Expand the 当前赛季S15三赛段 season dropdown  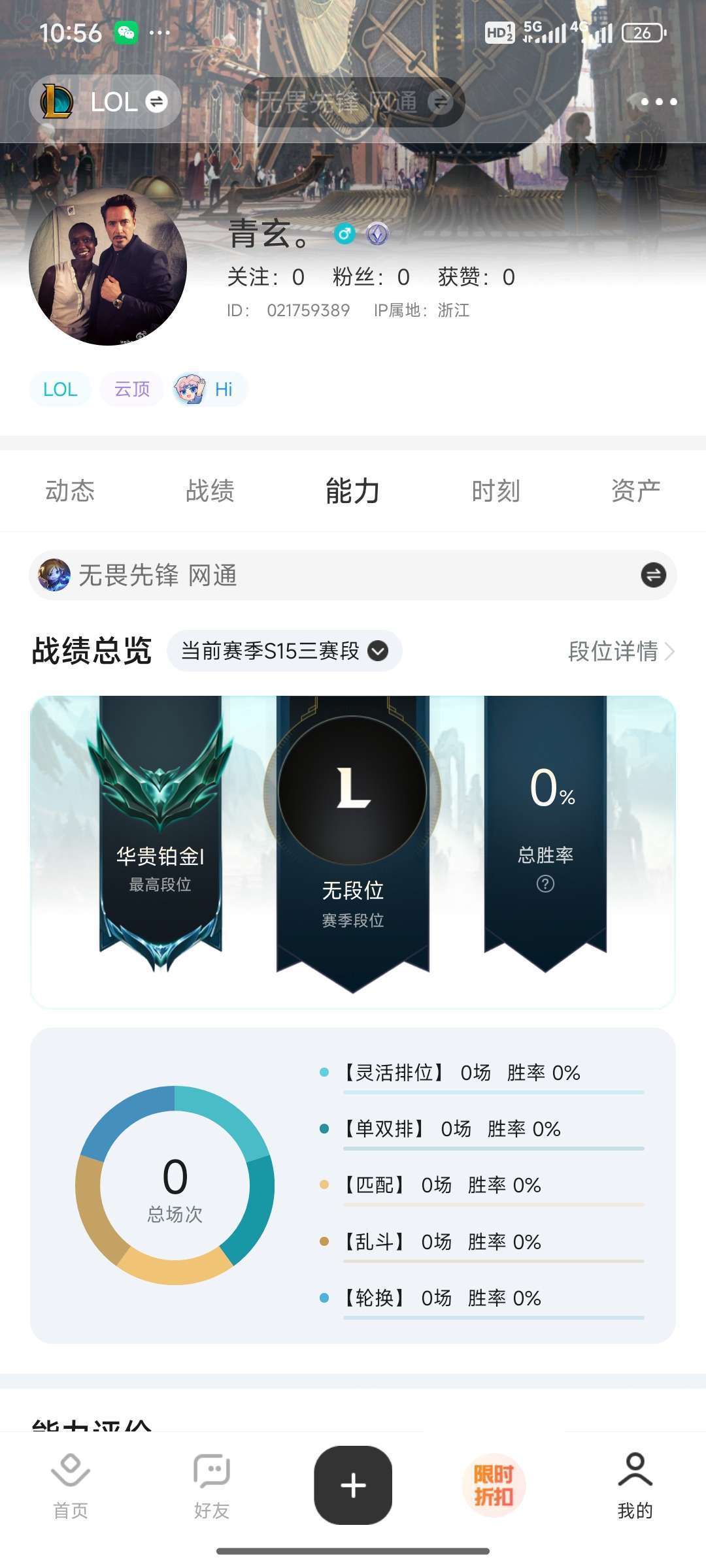coord(284,651)
